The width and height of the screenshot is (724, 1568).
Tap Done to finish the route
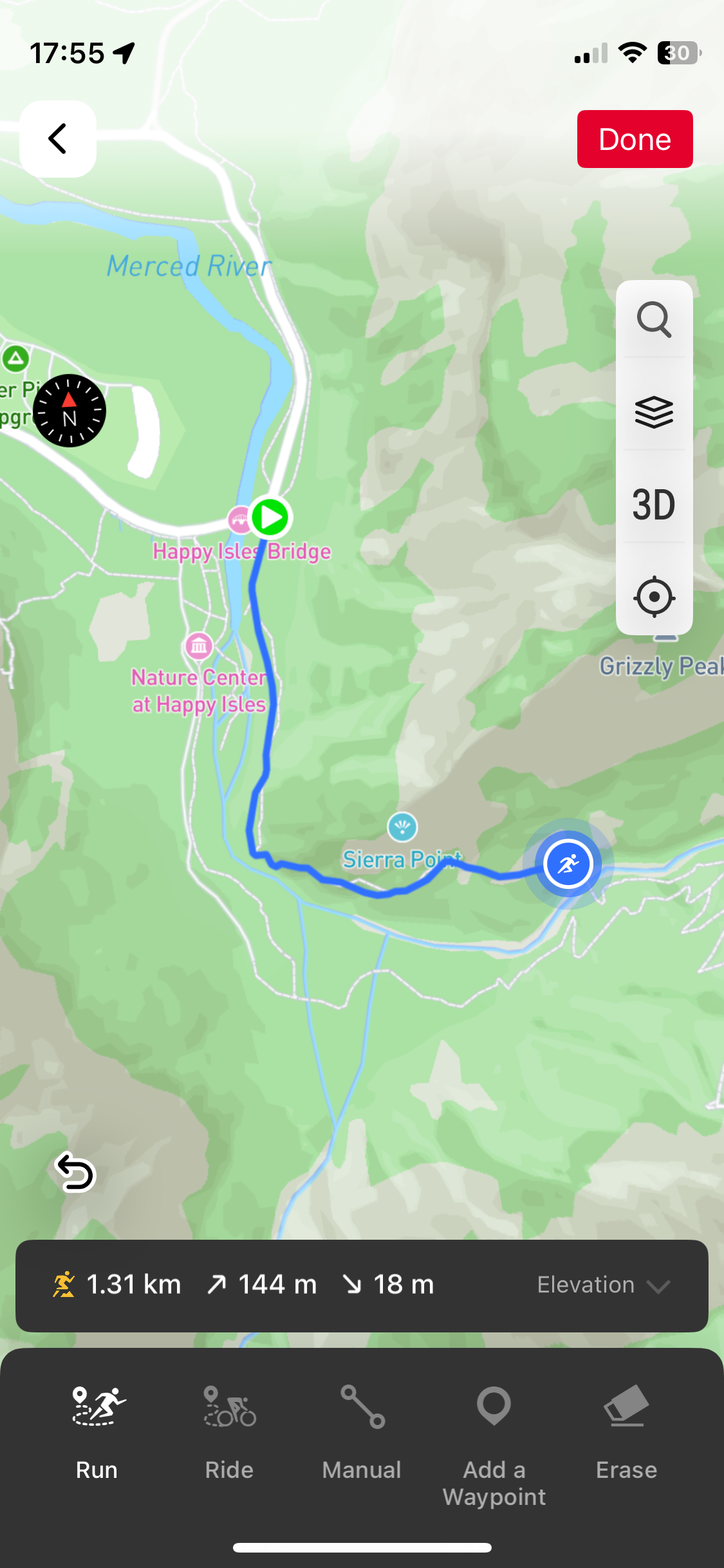pos(635,139)
